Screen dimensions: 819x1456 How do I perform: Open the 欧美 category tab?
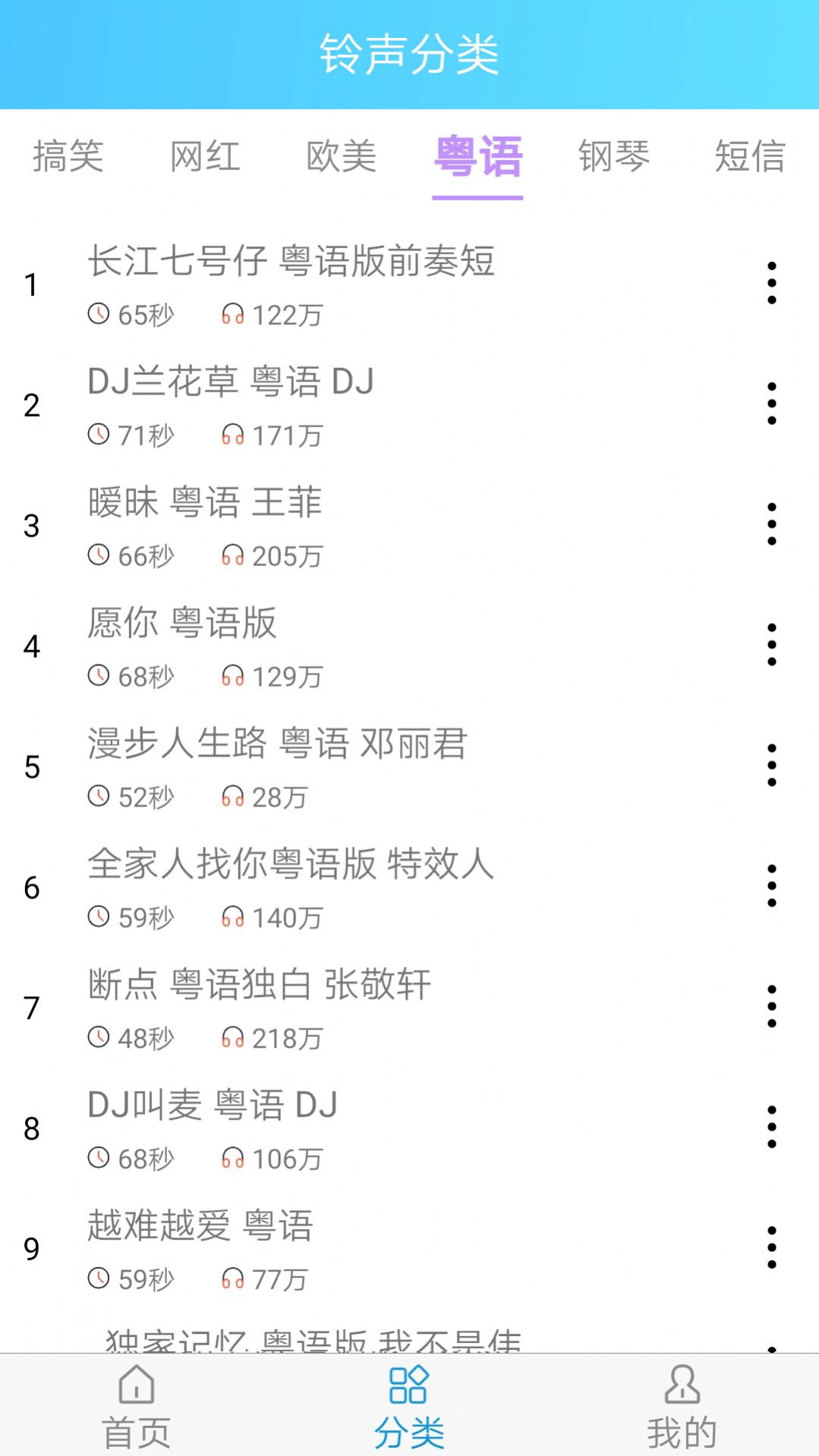tap(342, 158)
